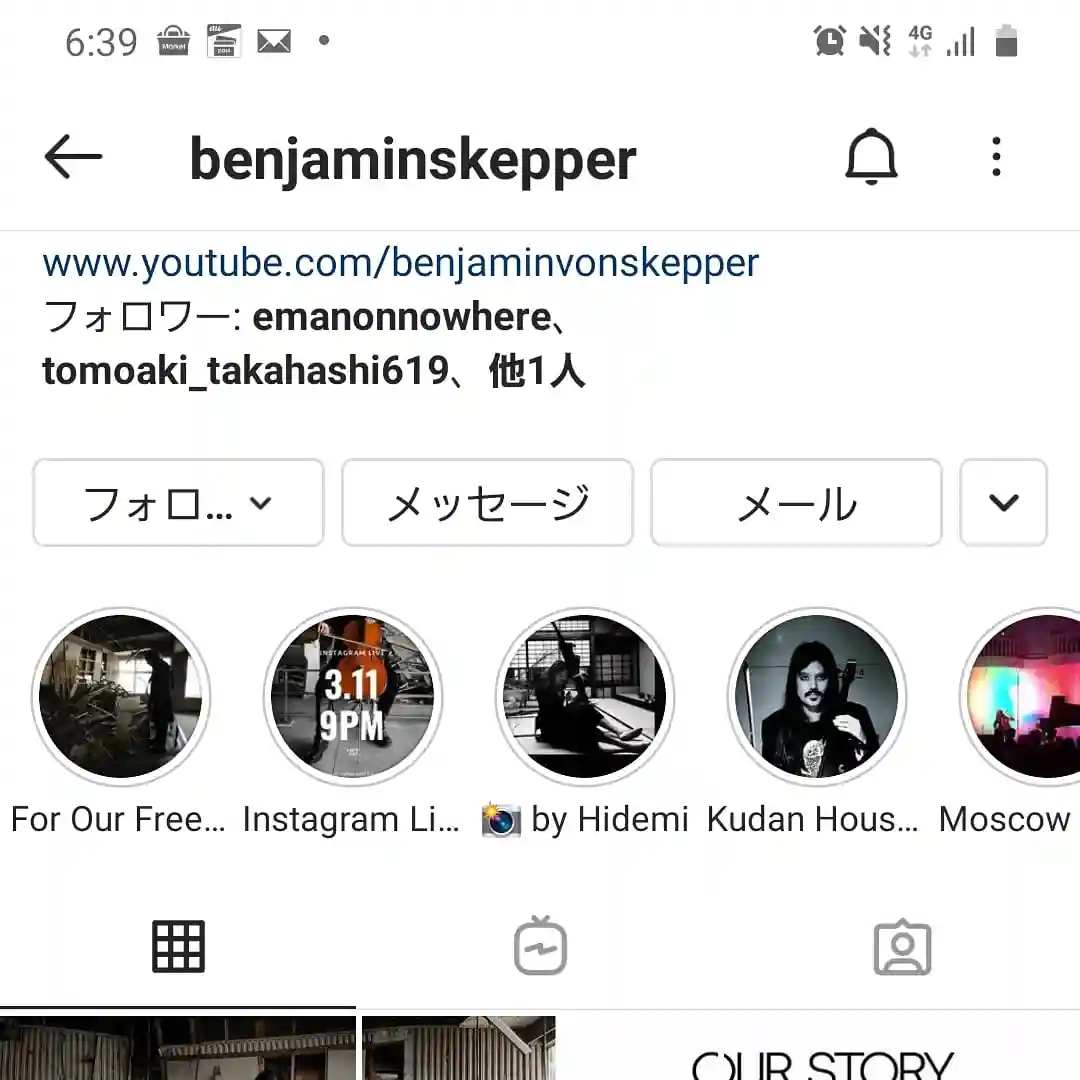Open the three-dot overflow menu
This screenshot has height=1080, width=1080.
click(x=995, y=158)
